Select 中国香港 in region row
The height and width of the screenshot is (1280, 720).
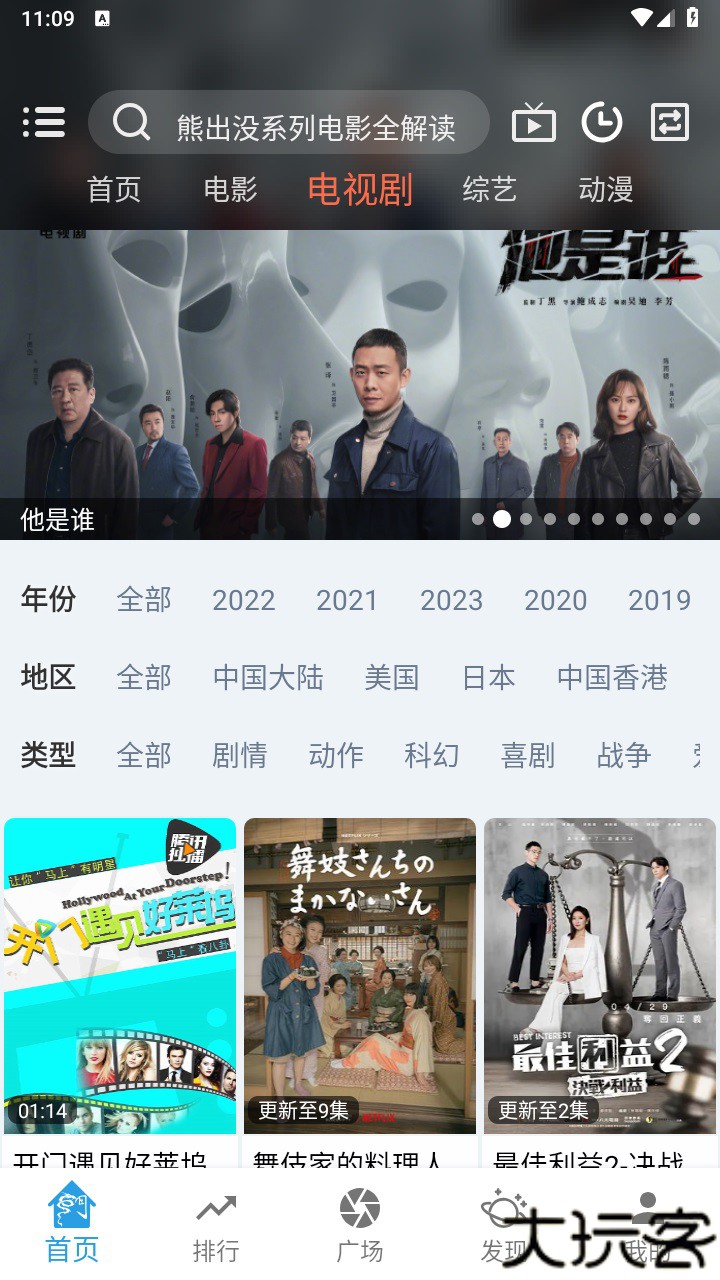click(612, 678)
